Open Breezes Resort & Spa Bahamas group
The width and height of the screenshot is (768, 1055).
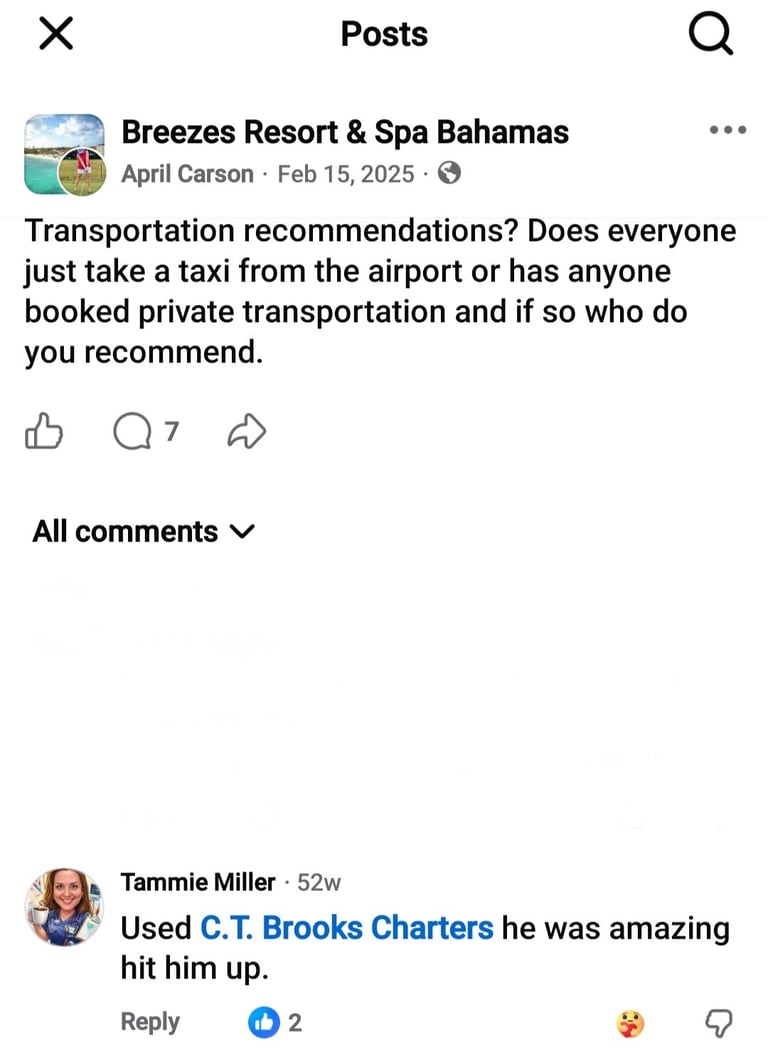(x=344, y=132)
